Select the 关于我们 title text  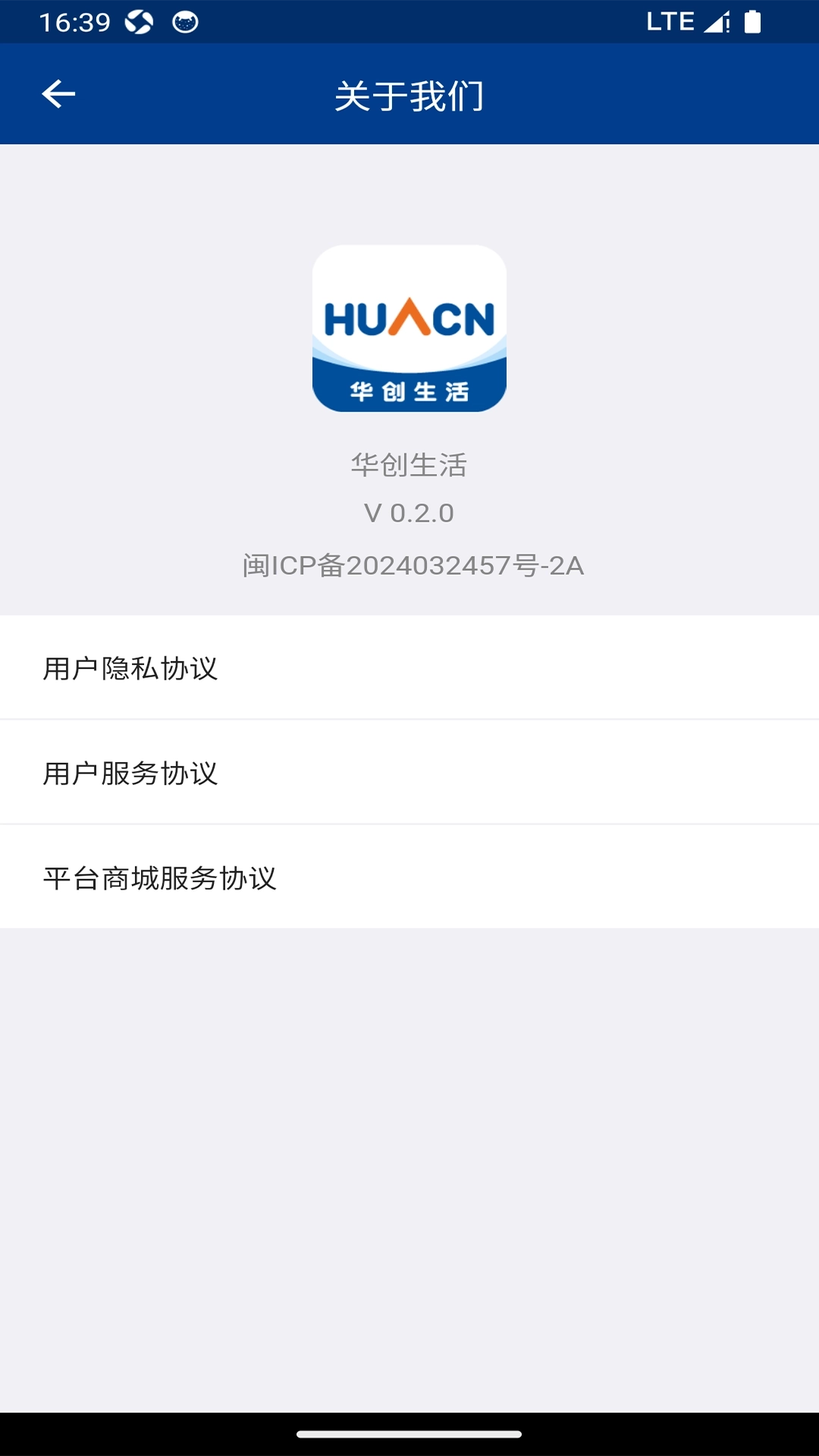coord(409,93)
